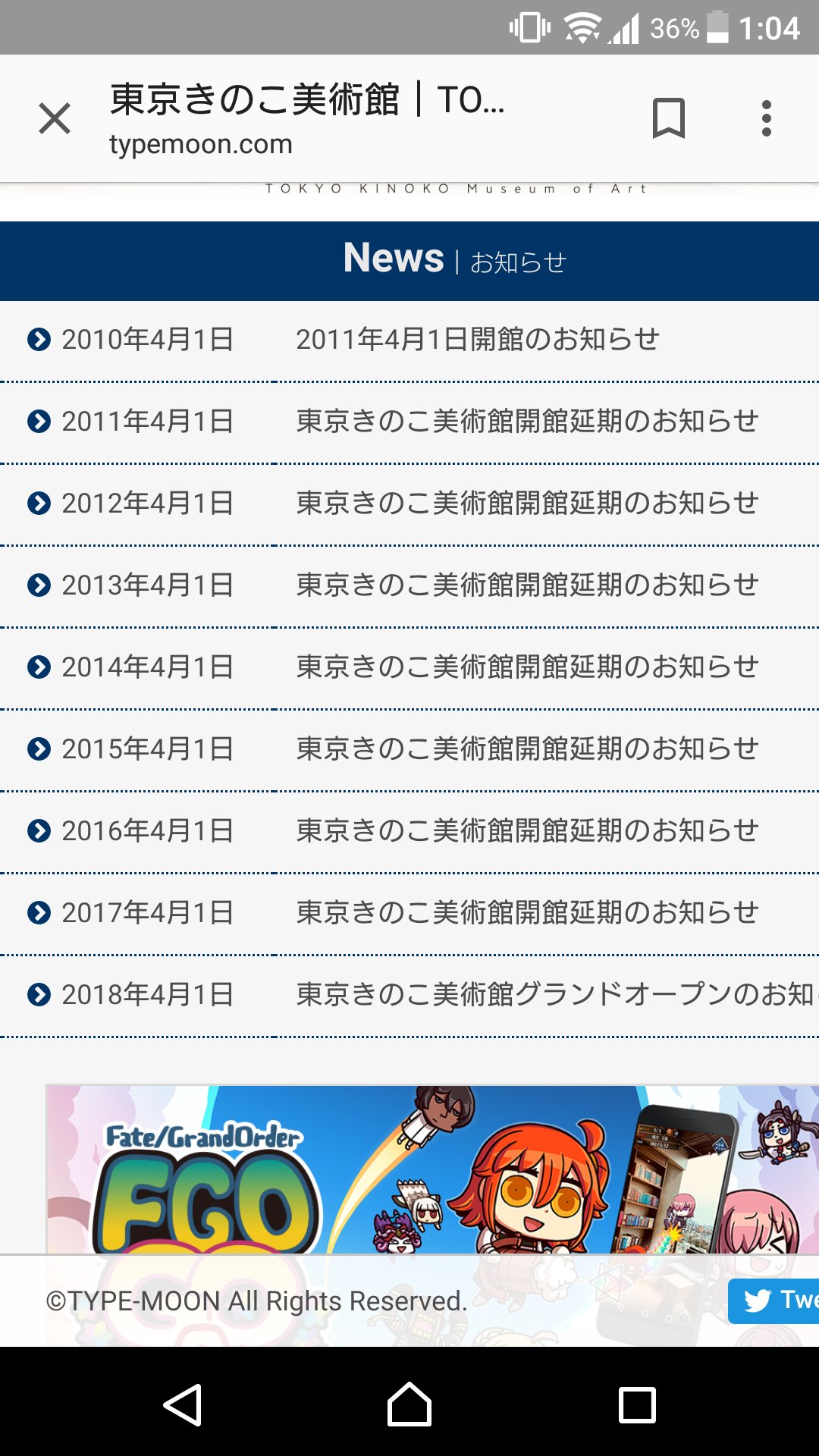Viewport: 819px width, 1456px height.
Task: Open the 2015年4月1日 news item
Action: pos(526,749)
